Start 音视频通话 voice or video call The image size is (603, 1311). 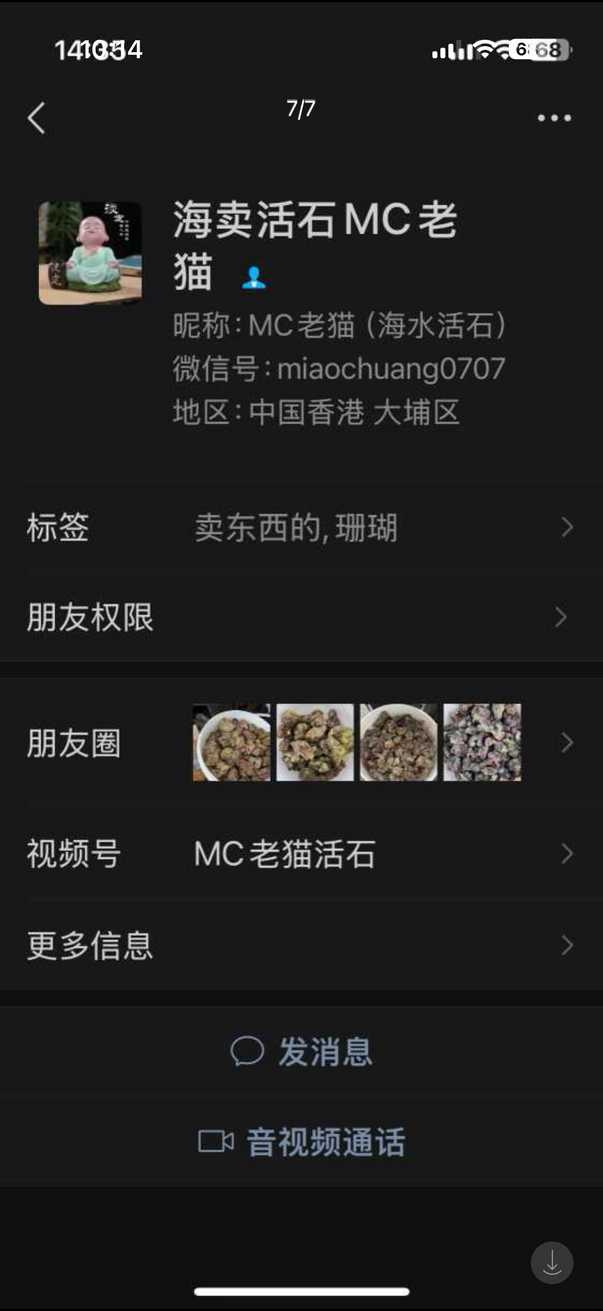(x=302, y=1142)
